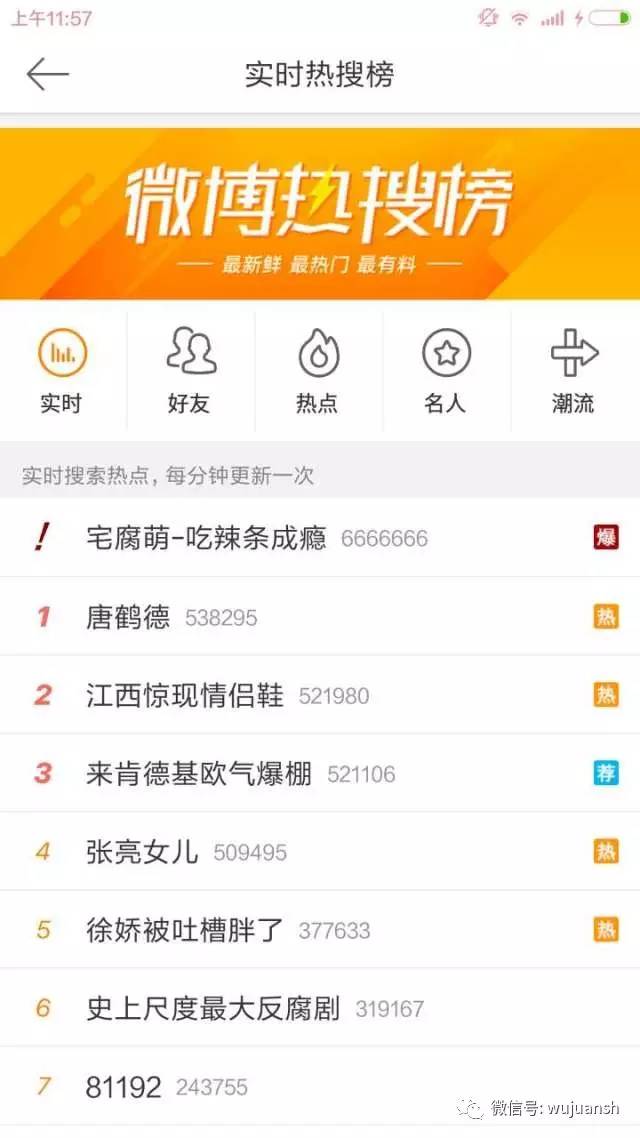Open 来肯德基欧气爆棚 search topic
This screenshot has width=640, height=1138.
(x=199, y=773)
